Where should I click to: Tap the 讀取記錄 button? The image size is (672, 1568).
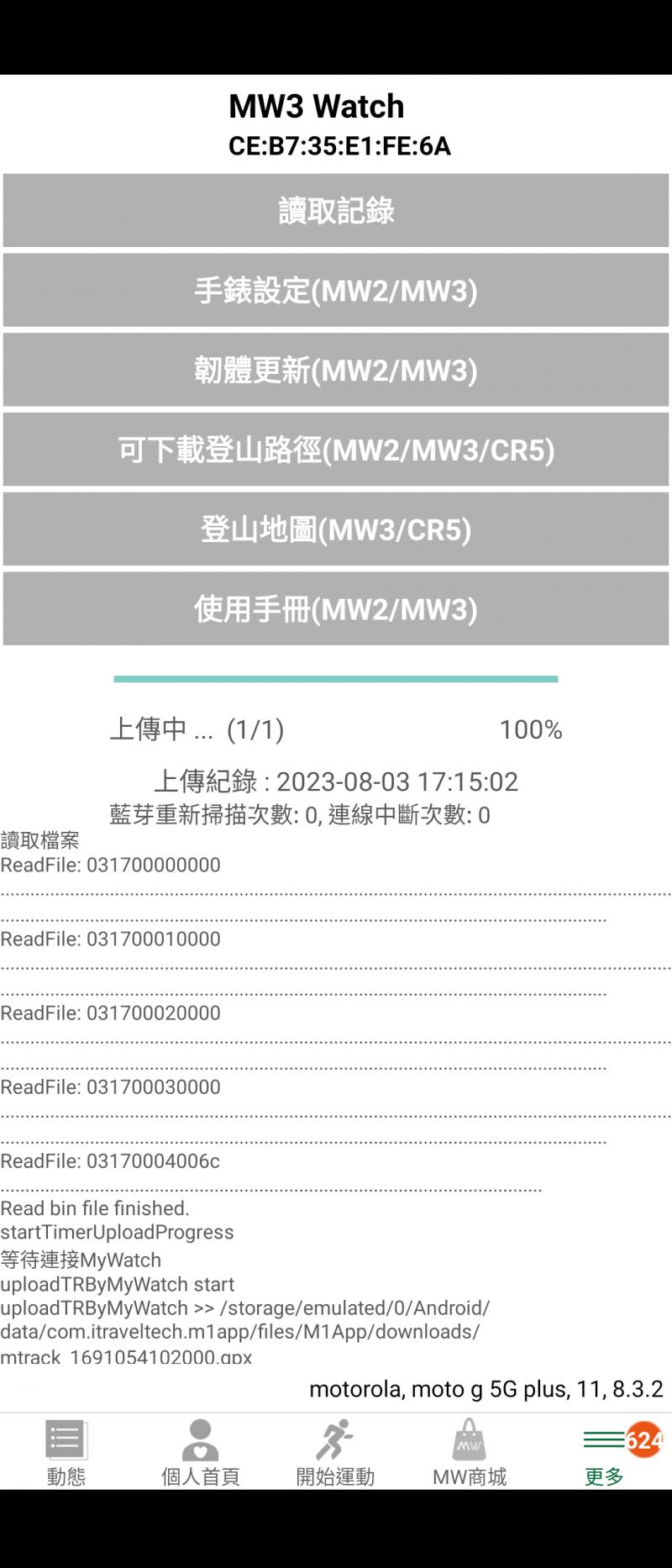[336, 210]
